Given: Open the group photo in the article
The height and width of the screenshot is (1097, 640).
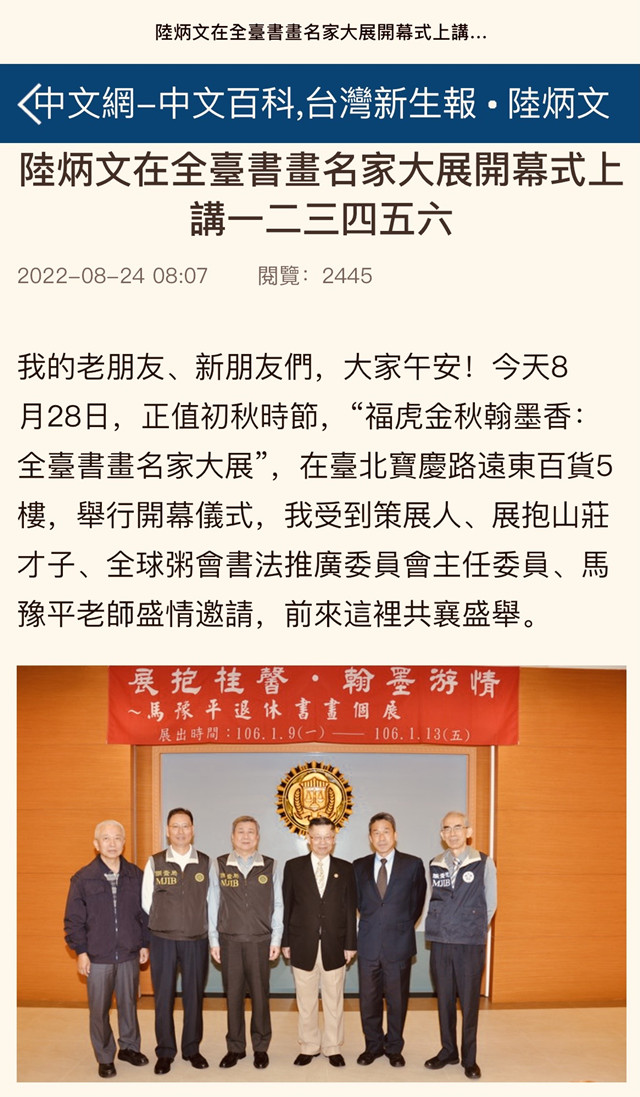Looking at the screenshot, I should coord(321,873).
